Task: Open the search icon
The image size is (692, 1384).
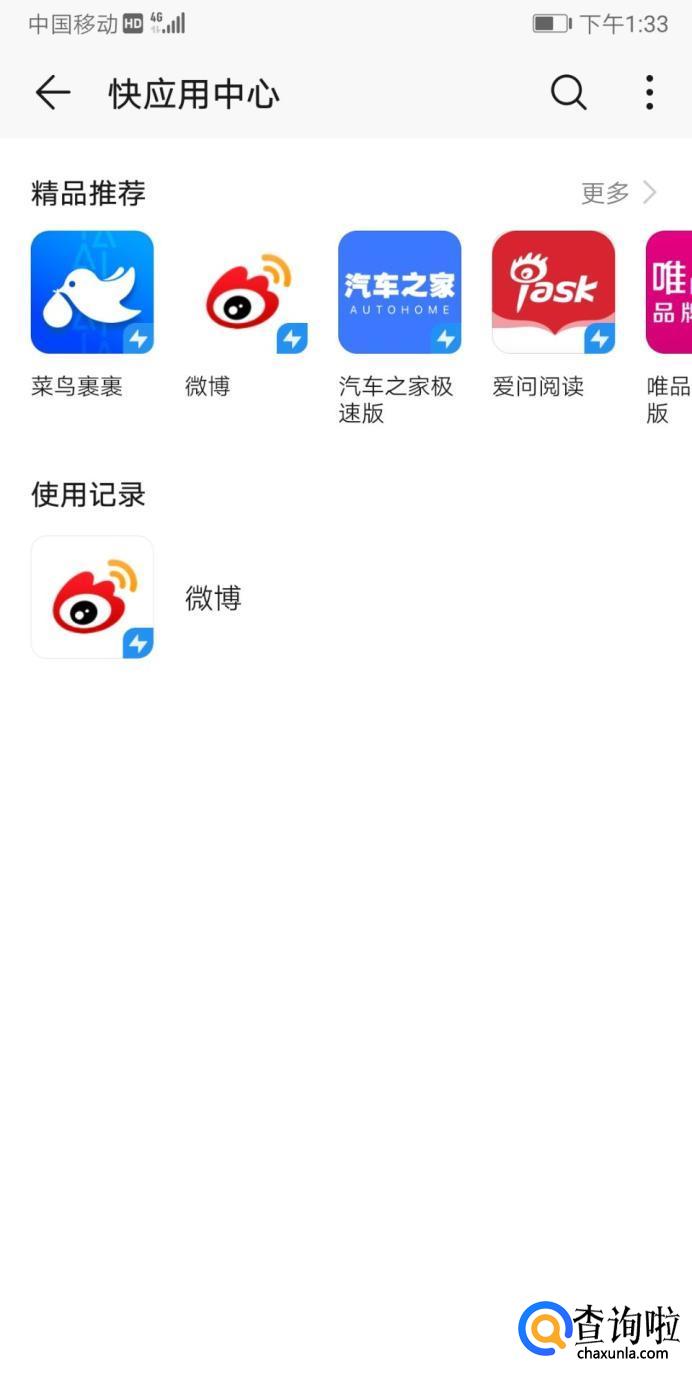Action: [x=568, y=93]
